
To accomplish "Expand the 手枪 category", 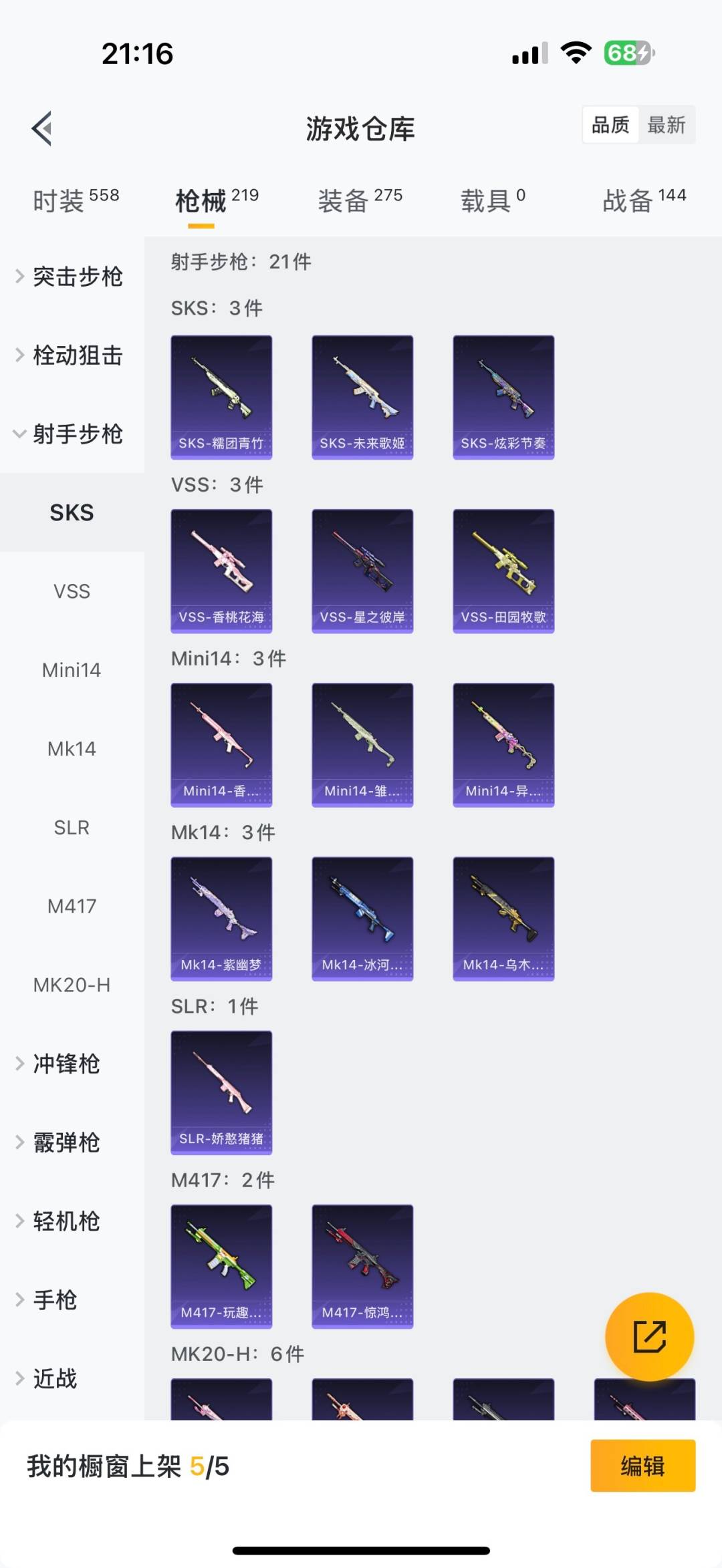I will (55, 1300).
